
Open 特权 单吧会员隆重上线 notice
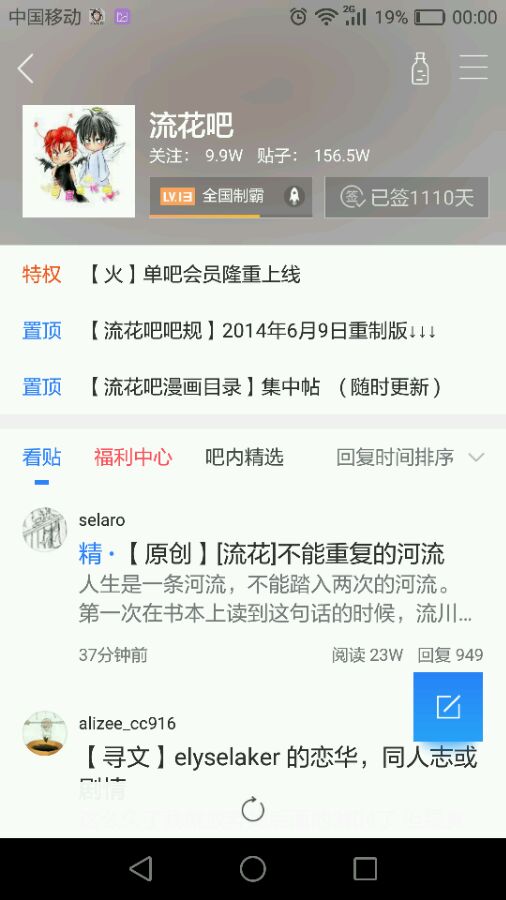[253, 274]
